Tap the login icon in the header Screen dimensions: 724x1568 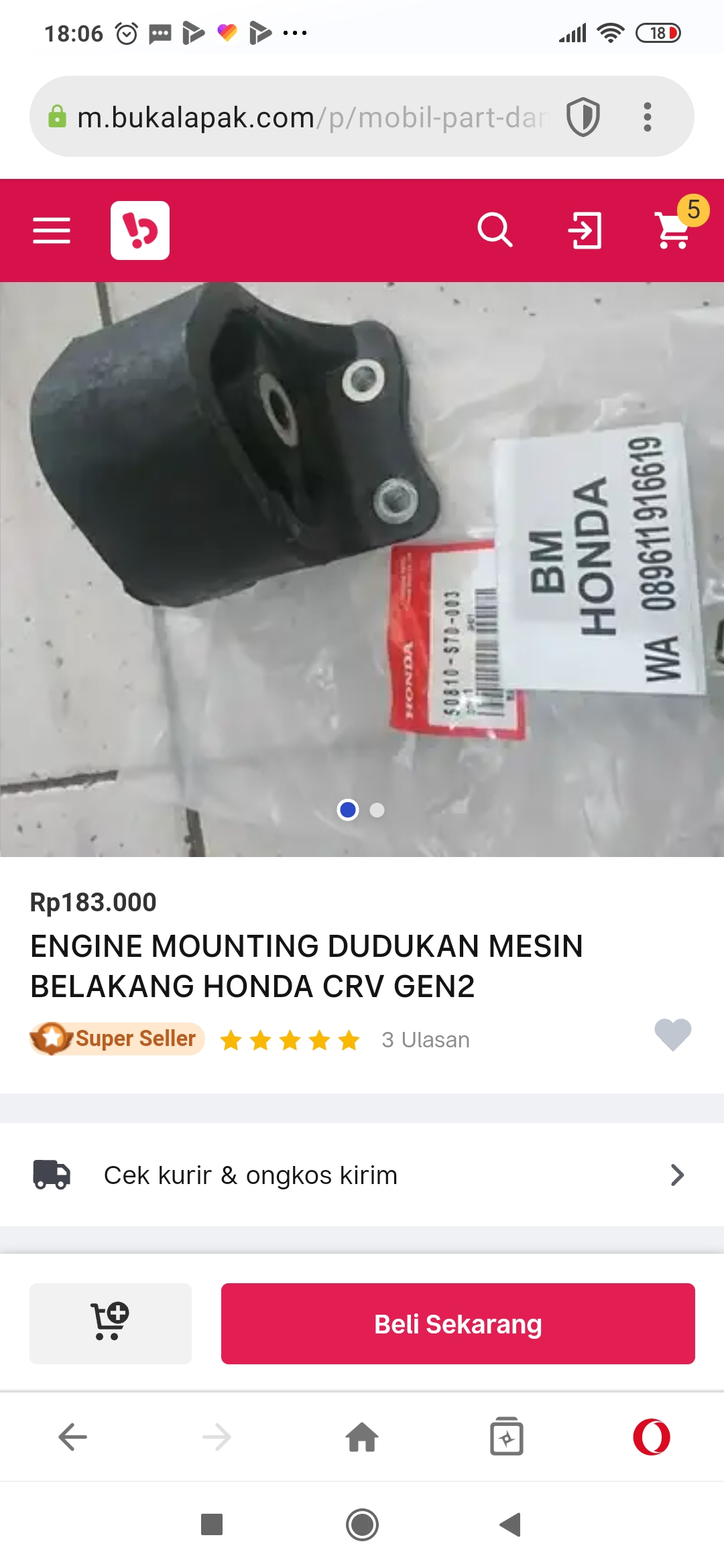(x=585, y=231)
